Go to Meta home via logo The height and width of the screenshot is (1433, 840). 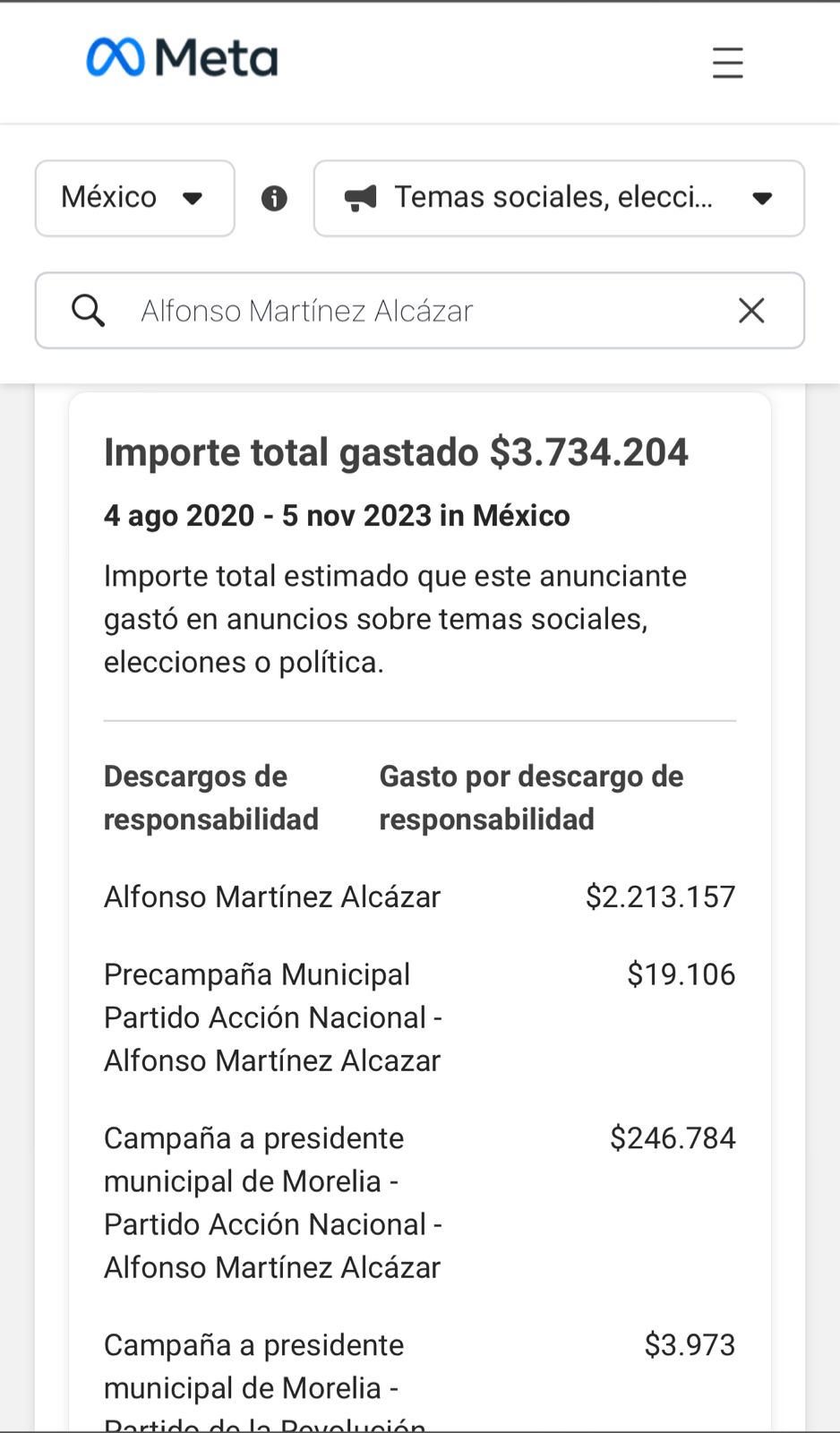point(183,58)
